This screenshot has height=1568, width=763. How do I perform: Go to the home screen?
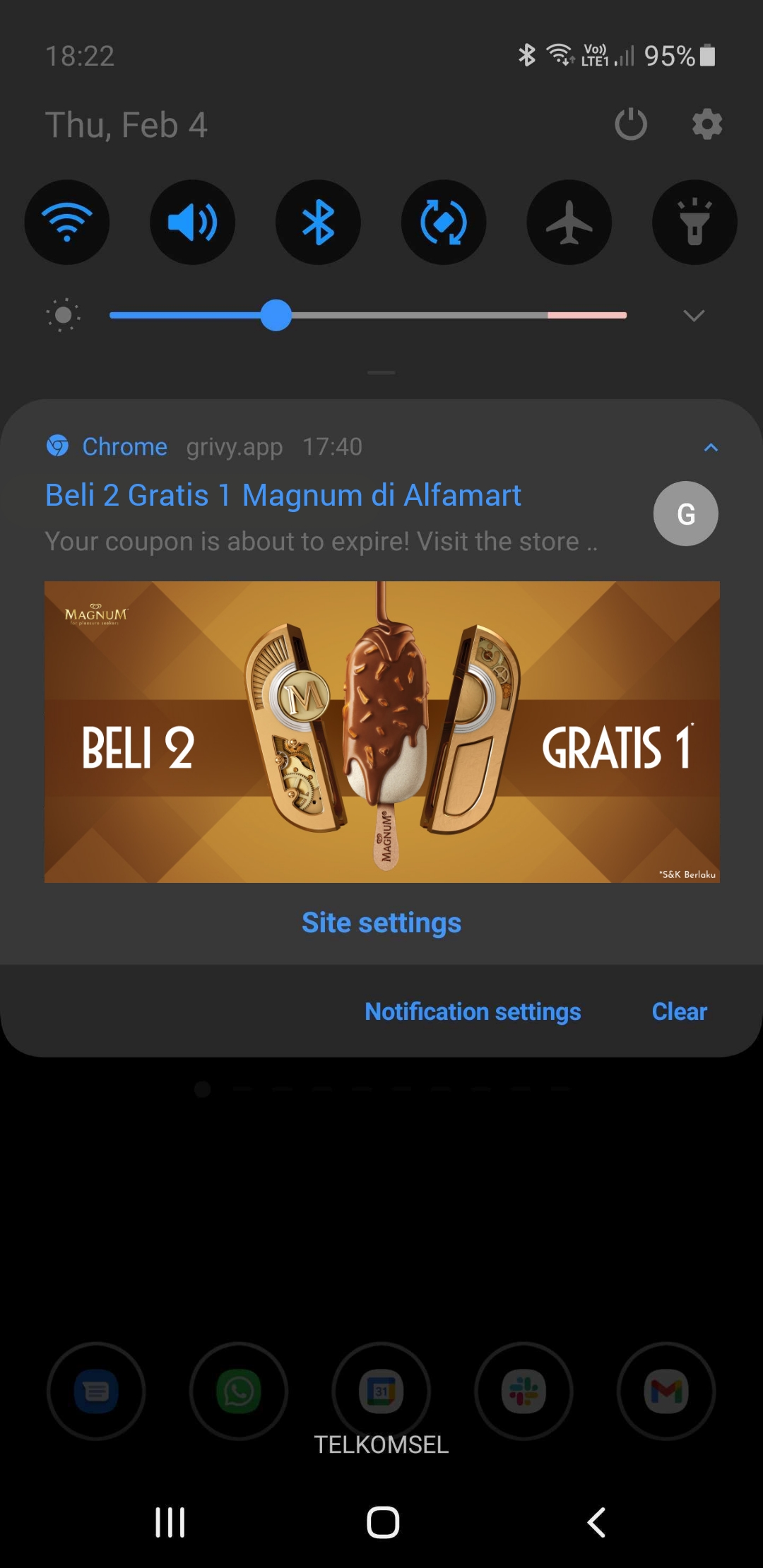pyautogui.click(x=383, y=1522)
